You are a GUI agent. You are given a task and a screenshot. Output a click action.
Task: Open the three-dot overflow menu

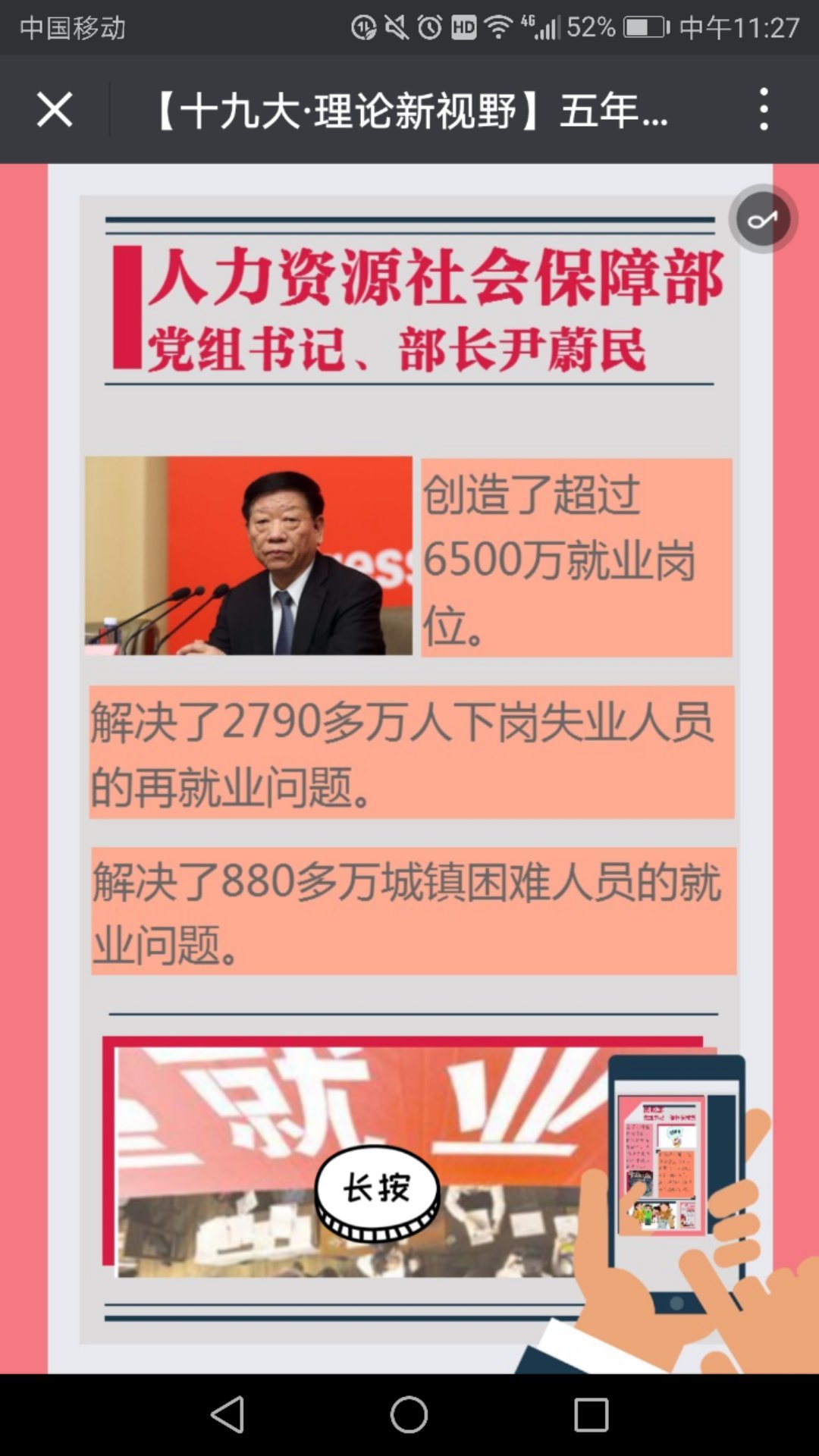point(764,110)
